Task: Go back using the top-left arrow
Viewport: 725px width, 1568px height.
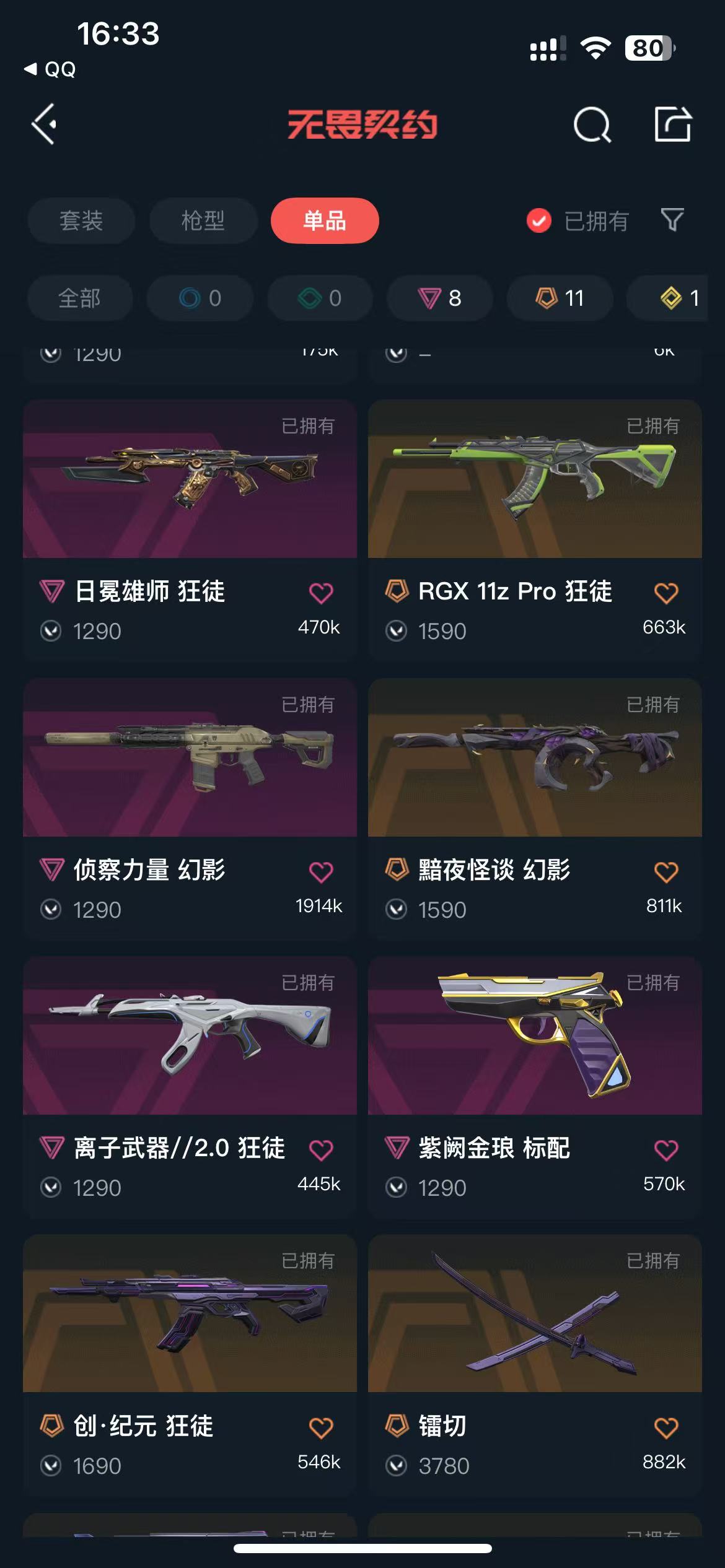Action: (x=45, y=124)
